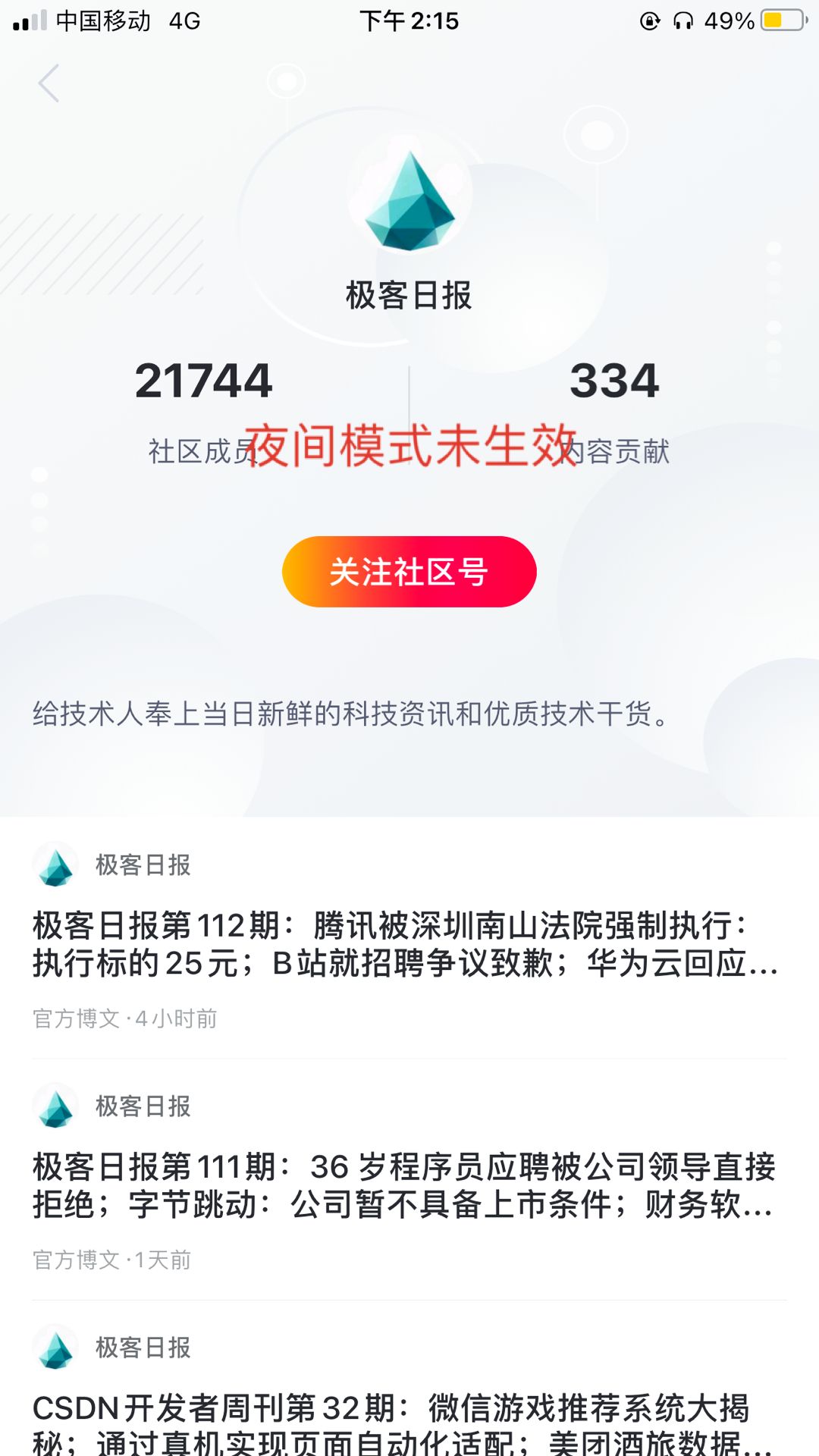Tap the 关注社区号 follow button
Screen dimensions: 819x1456
(409, 572)
